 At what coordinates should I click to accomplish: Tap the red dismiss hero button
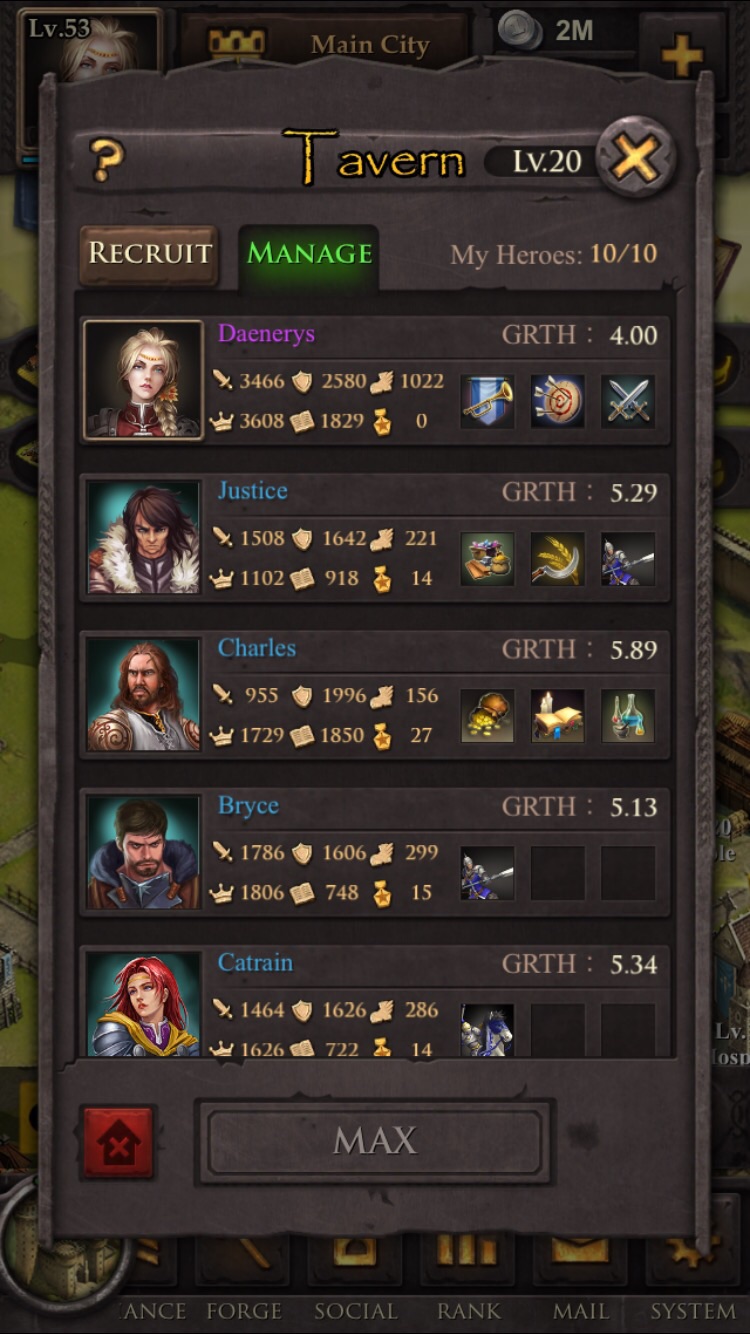pyautogui.click(x=118, y=1142)
